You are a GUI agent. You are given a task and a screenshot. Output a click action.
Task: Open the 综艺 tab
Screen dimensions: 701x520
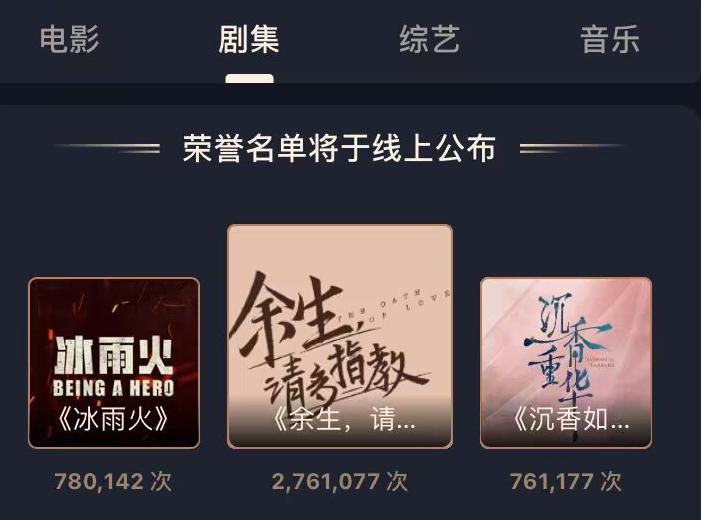coord(429,40)
